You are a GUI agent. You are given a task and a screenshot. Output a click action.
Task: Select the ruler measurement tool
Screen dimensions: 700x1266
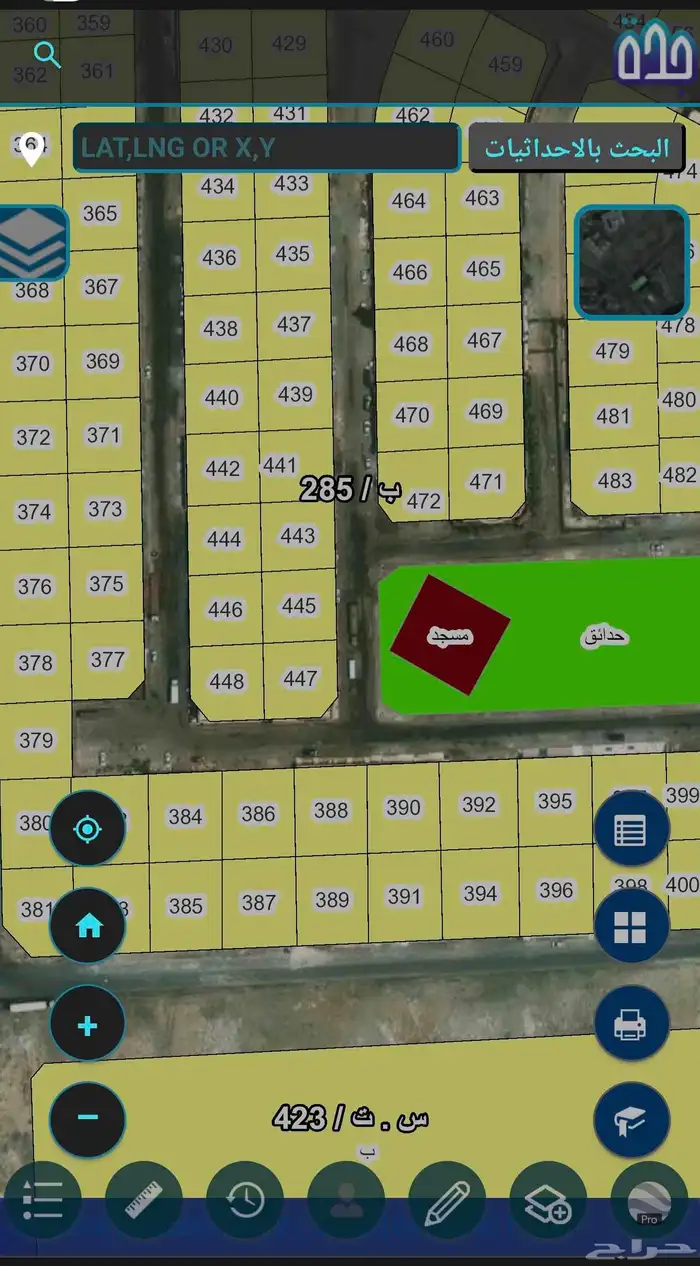tap(144, 1199)
